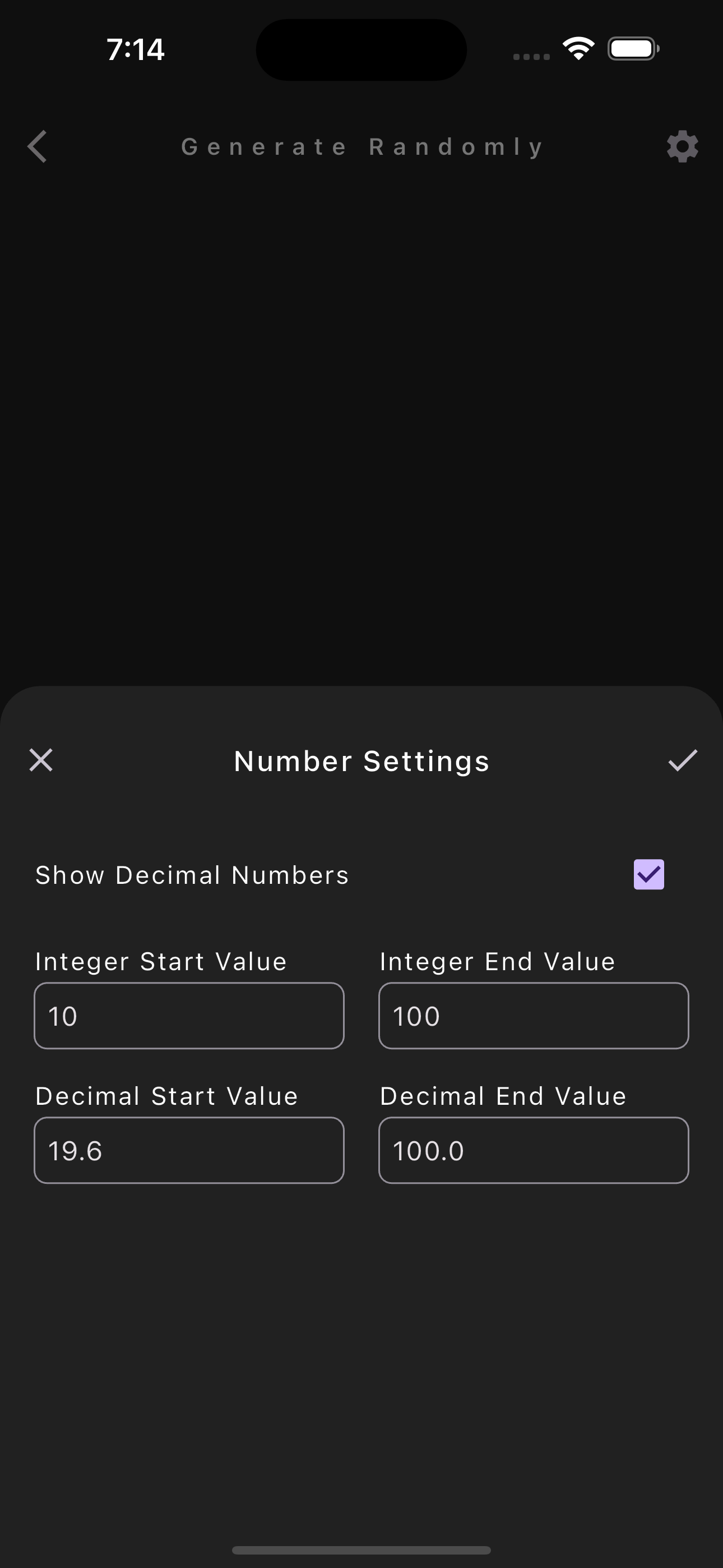Tap the Number Settings sheet title
The height and width of the screenshot is (1568, 723).
[361, 760]
